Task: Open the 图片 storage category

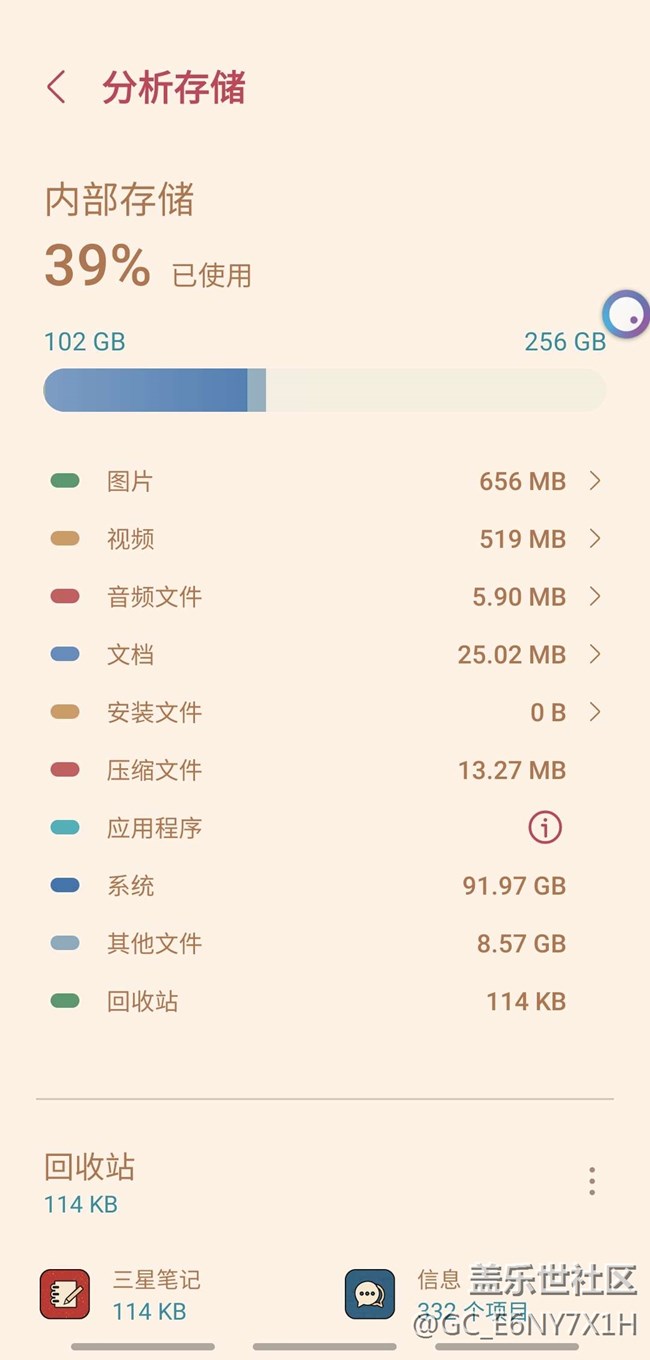Action: (x=325, y=481)
